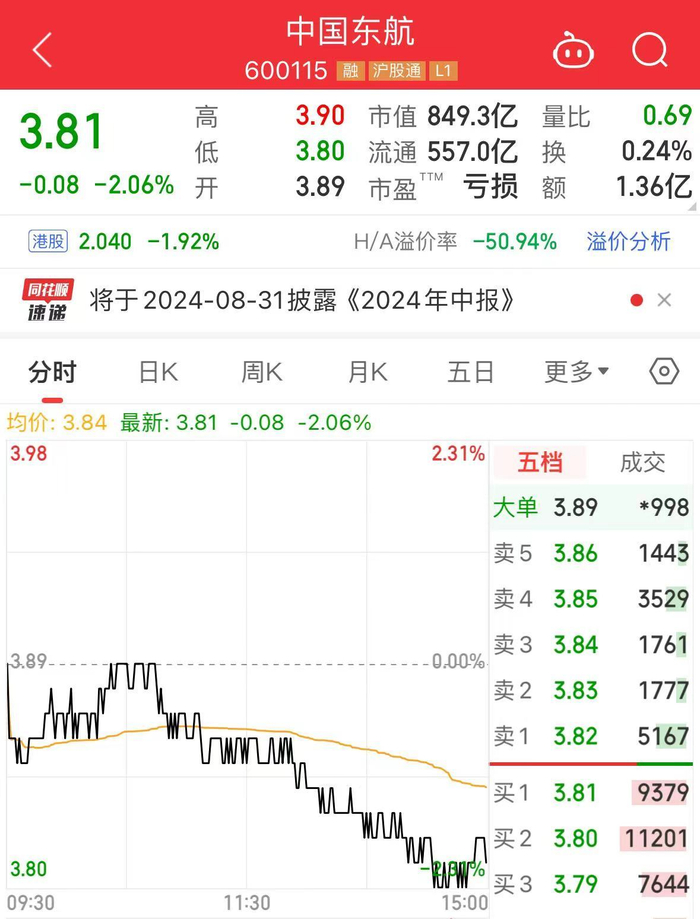
Task: Open the robot assistant icon
Action: click(574, 49)
